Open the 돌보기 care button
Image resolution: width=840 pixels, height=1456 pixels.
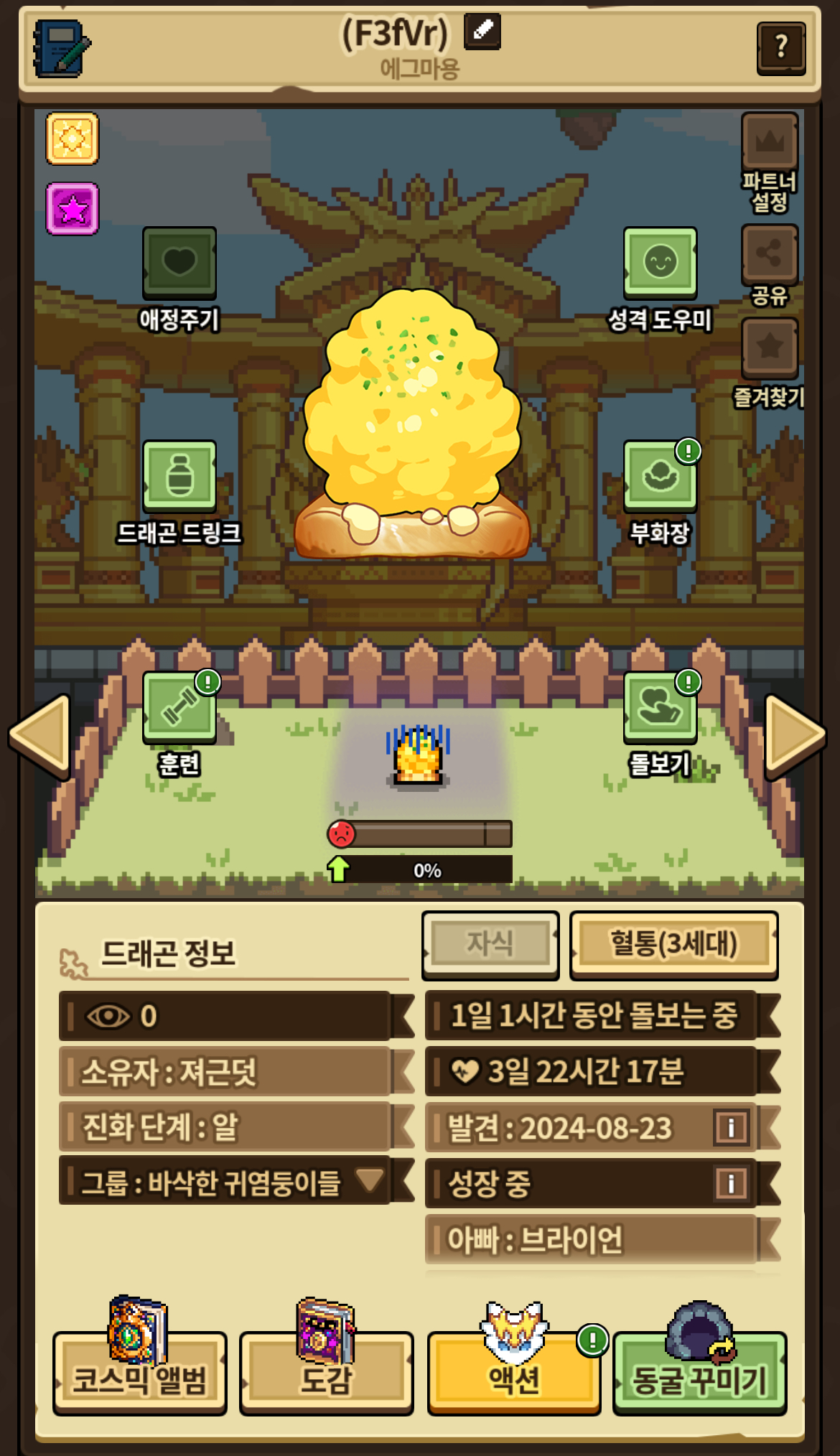click(x=660, y=706)
